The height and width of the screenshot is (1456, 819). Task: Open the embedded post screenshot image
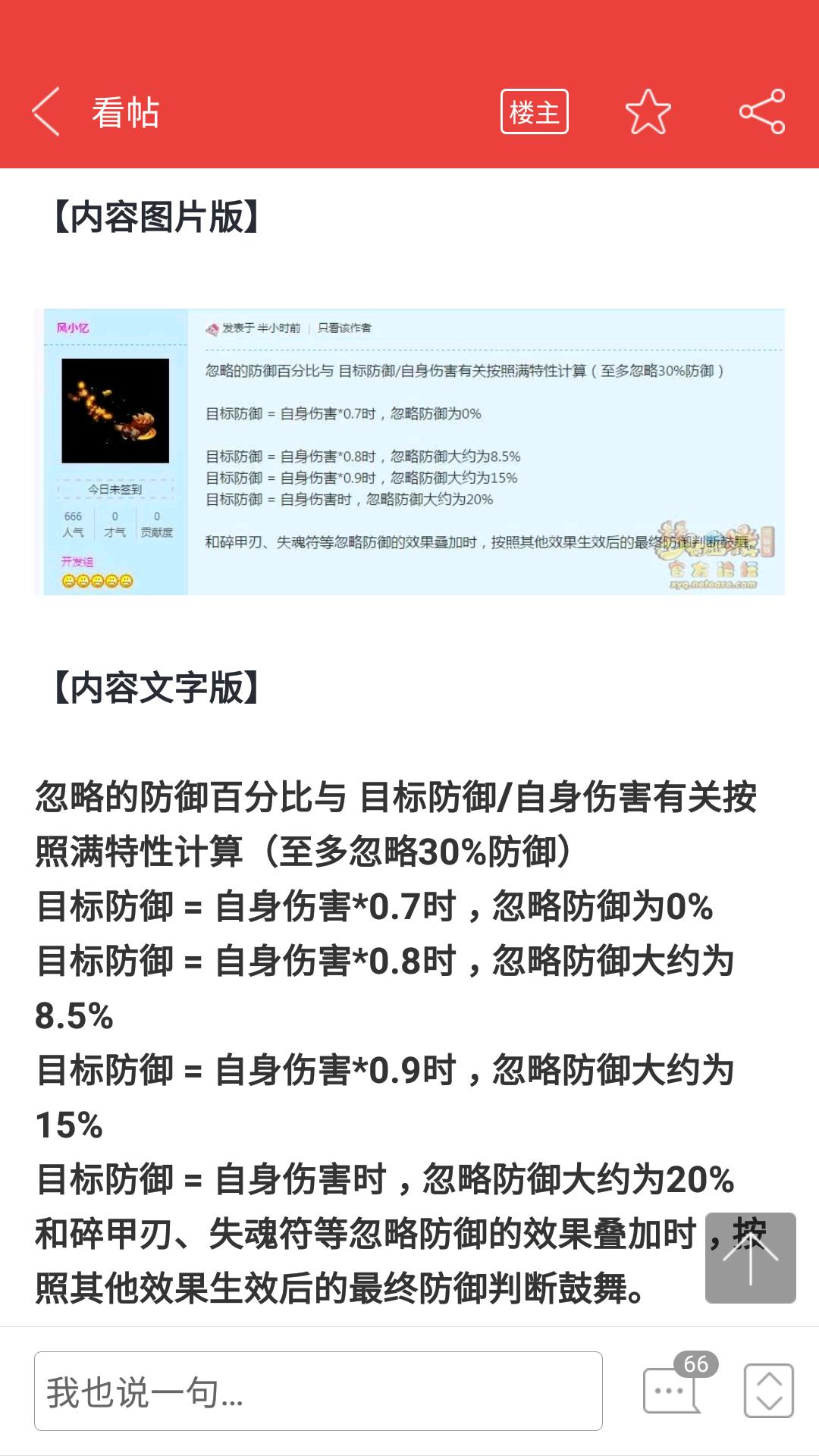pyautogui.click(x=409, y=452)
